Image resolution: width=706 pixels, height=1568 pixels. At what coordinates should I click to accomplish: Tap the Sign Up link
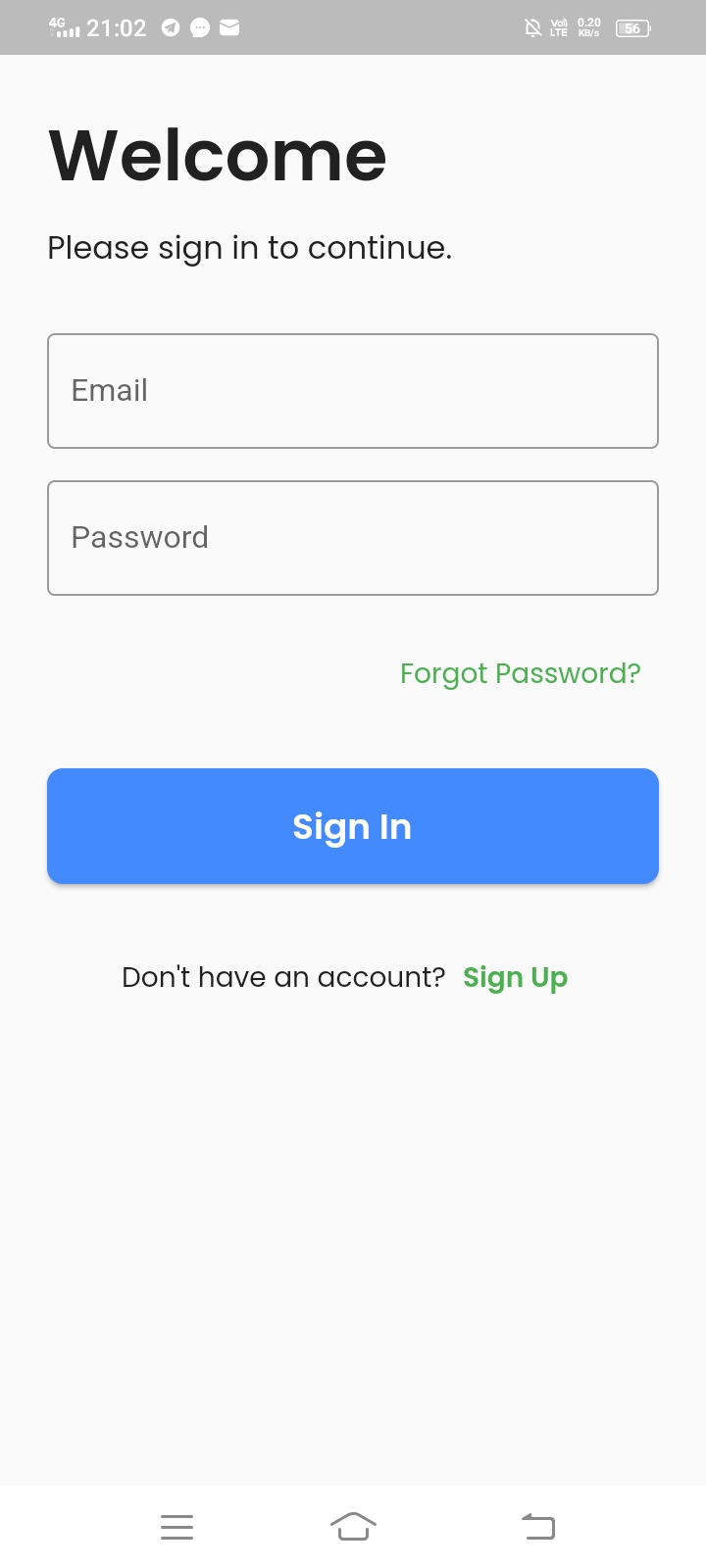pos(515,977)
